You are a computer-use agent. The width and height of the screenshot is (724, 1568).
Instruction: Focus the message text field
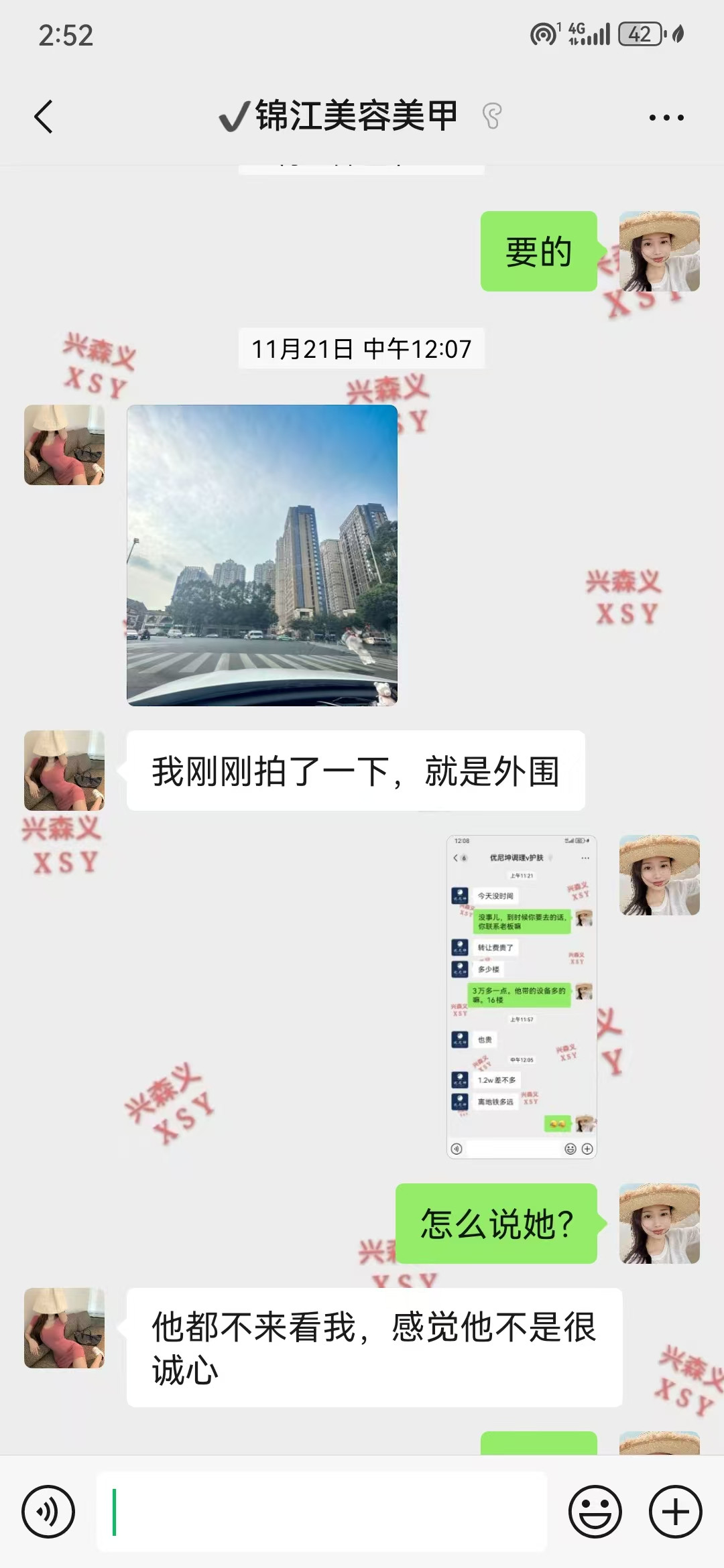tap(322, 1511)
